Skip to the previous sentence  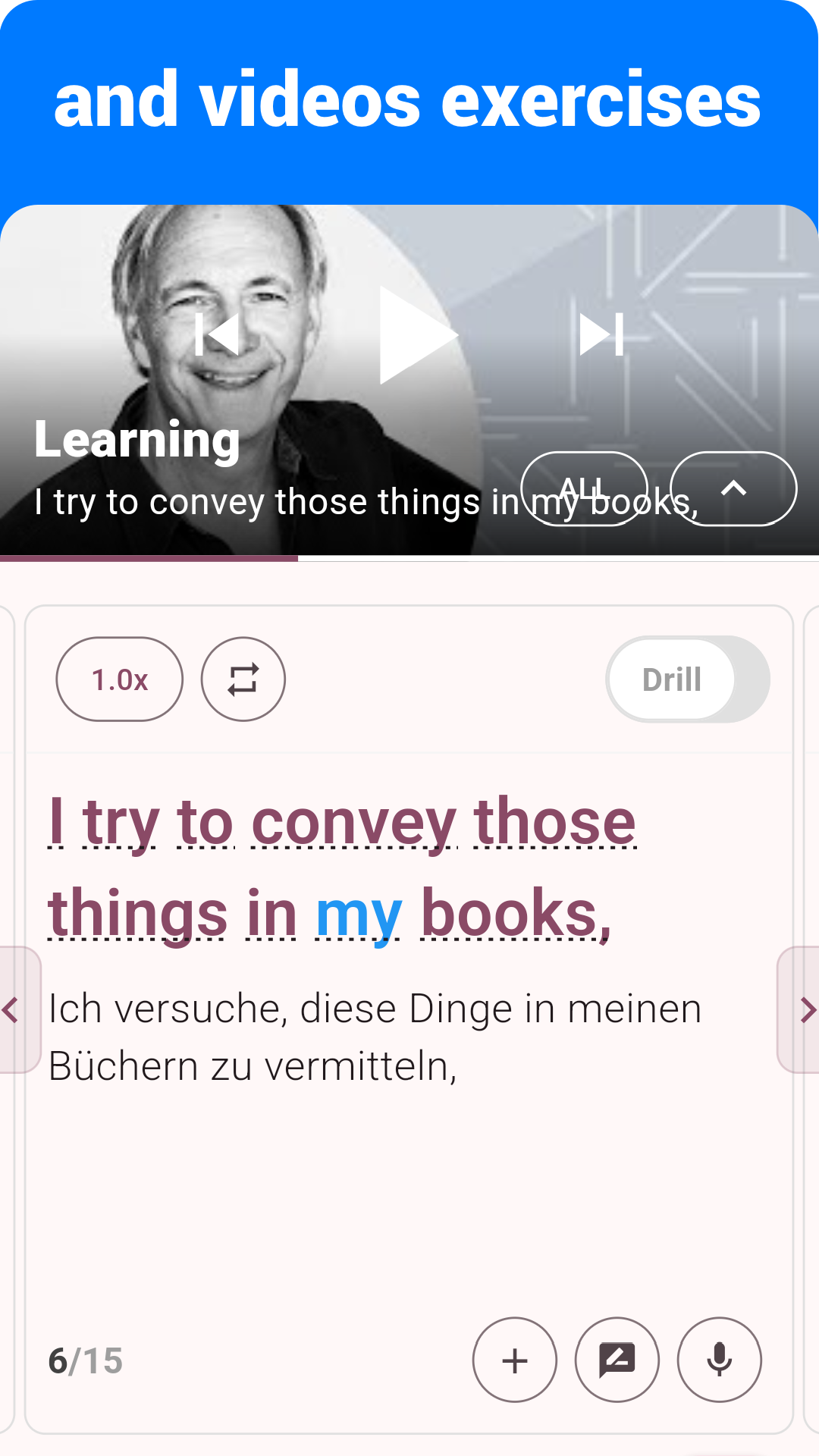(217, 334)
